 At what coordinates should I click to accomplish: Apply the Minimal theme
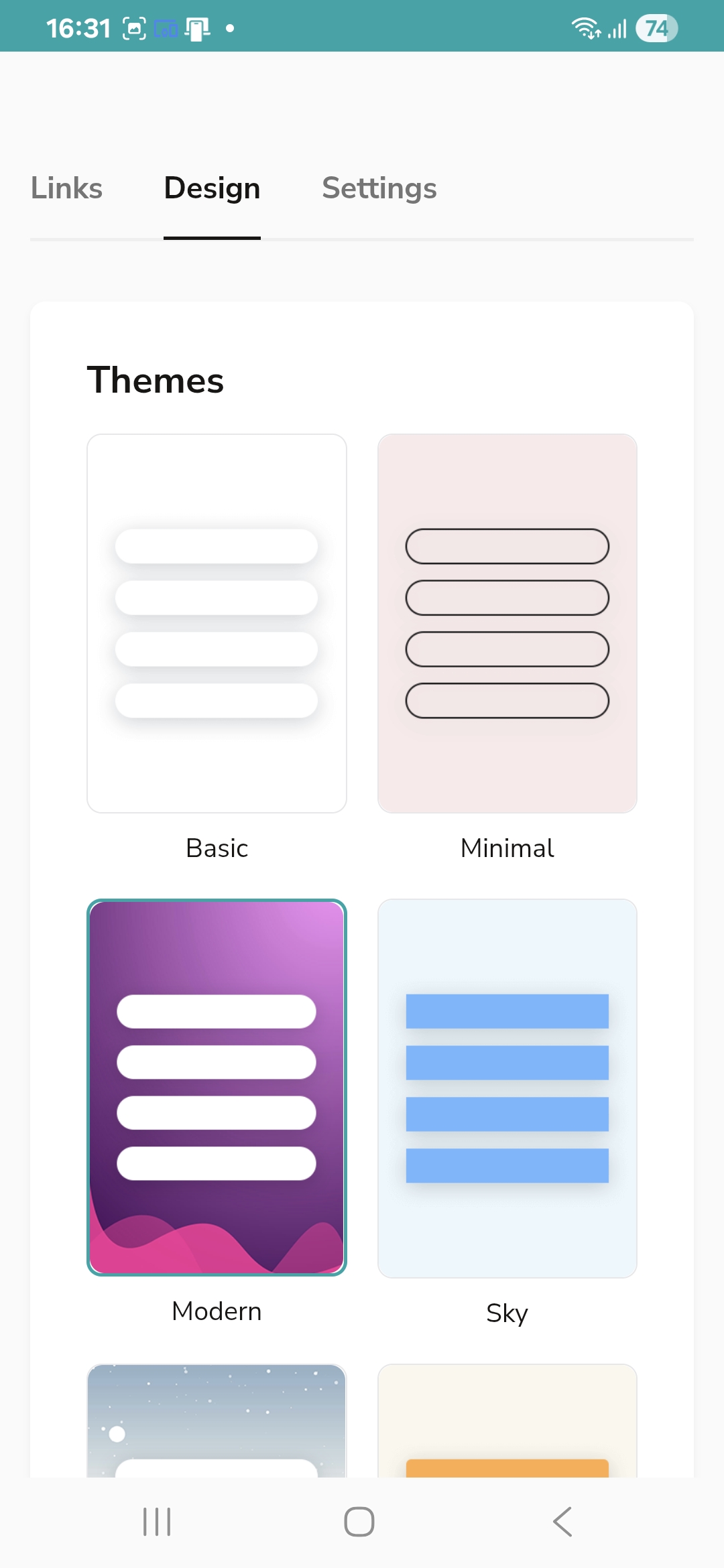tap(507, 623)
